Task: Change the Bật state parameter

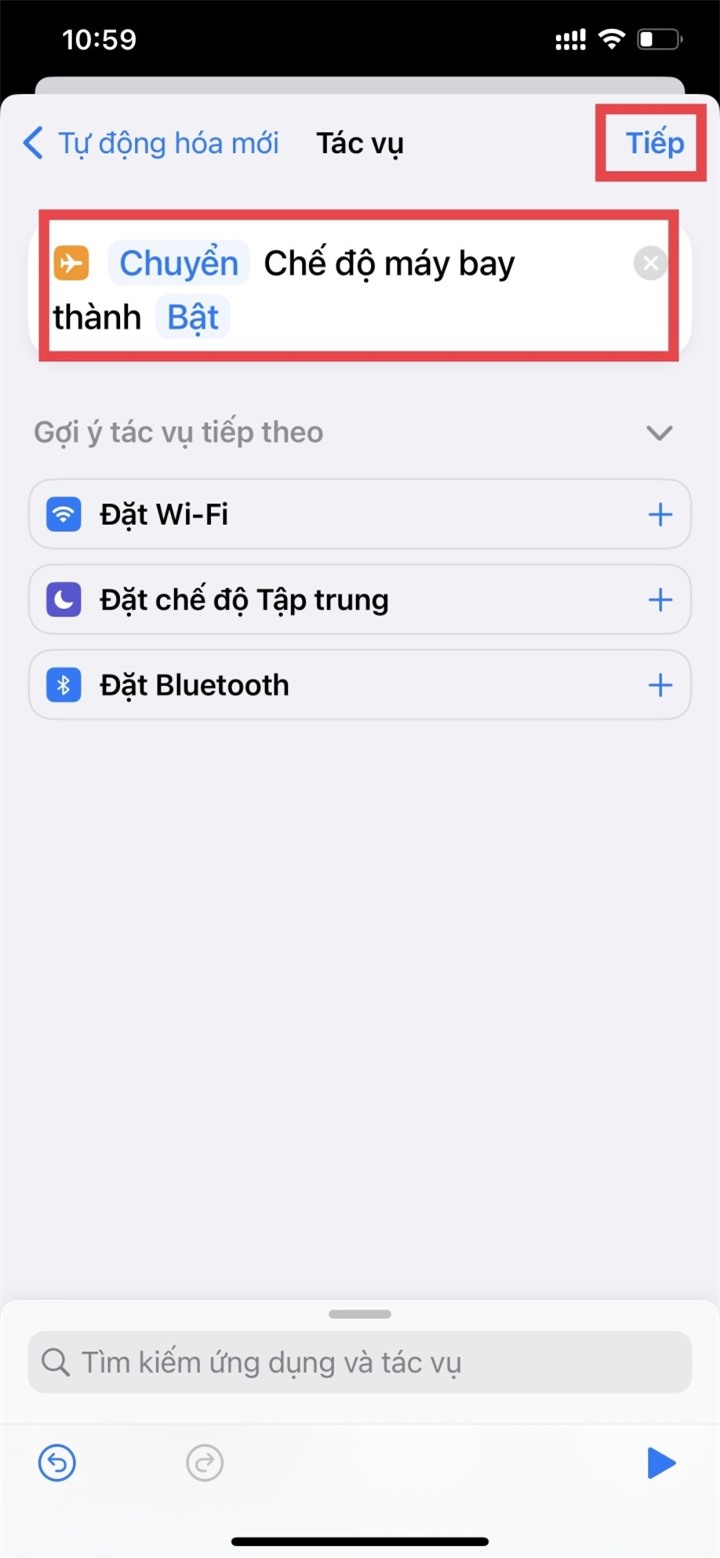Action: coord(193,318)
